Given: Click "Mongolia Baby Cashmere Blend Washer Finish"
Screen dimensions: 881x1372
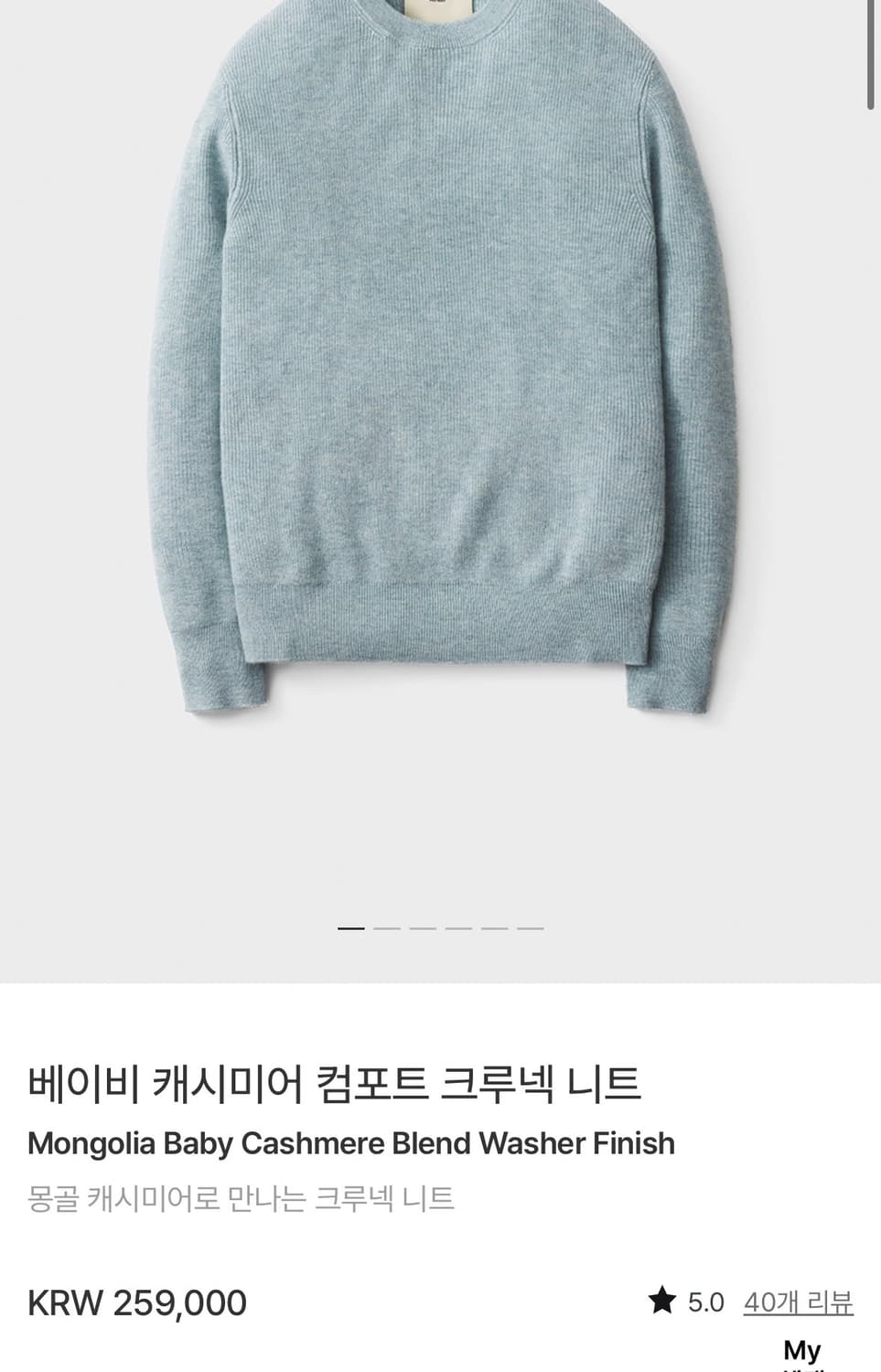Looking at the screenshot, I should [350, 1142].
